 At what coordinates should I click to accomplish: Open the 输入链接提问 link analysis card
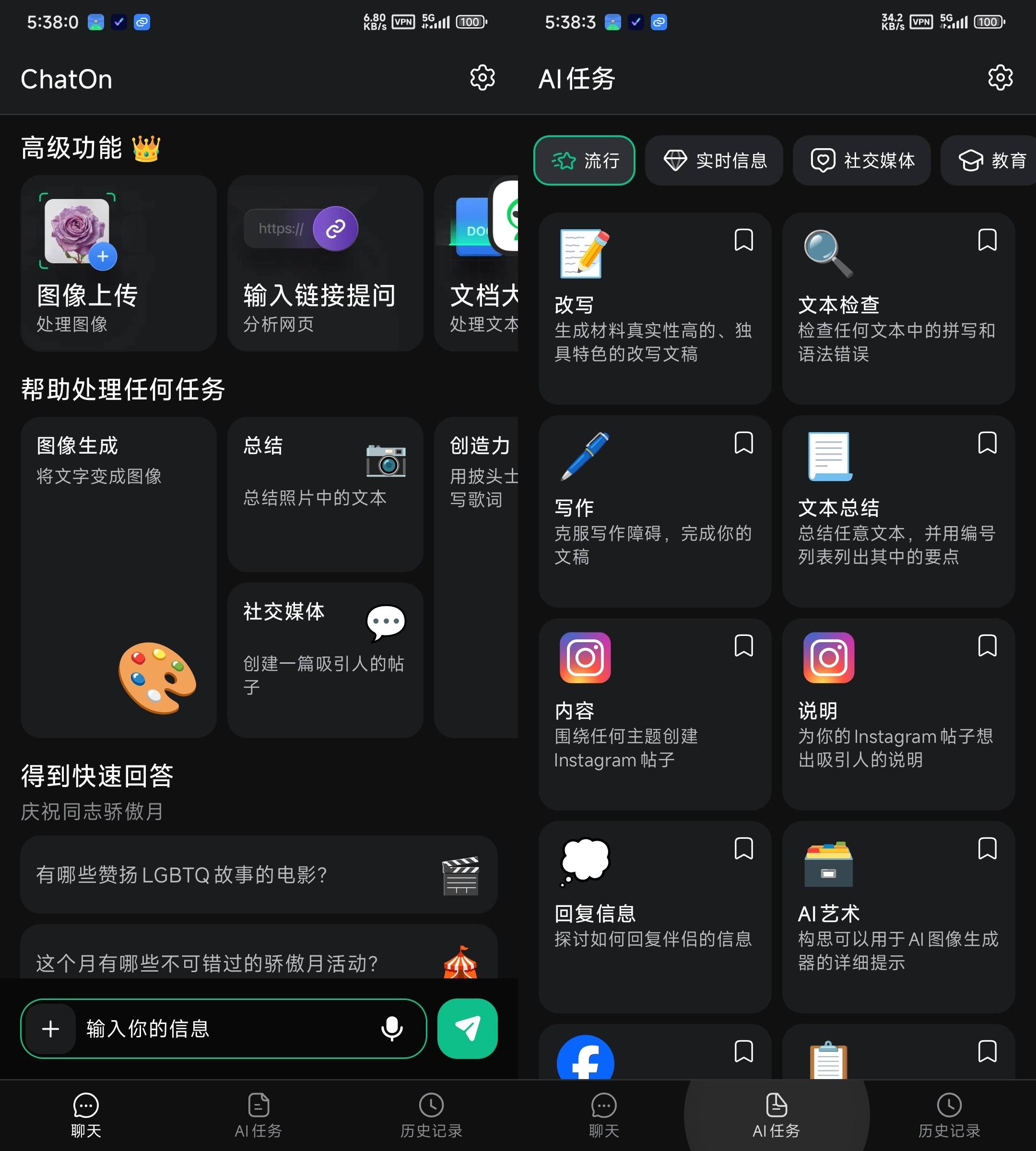(x=325, y=263)
